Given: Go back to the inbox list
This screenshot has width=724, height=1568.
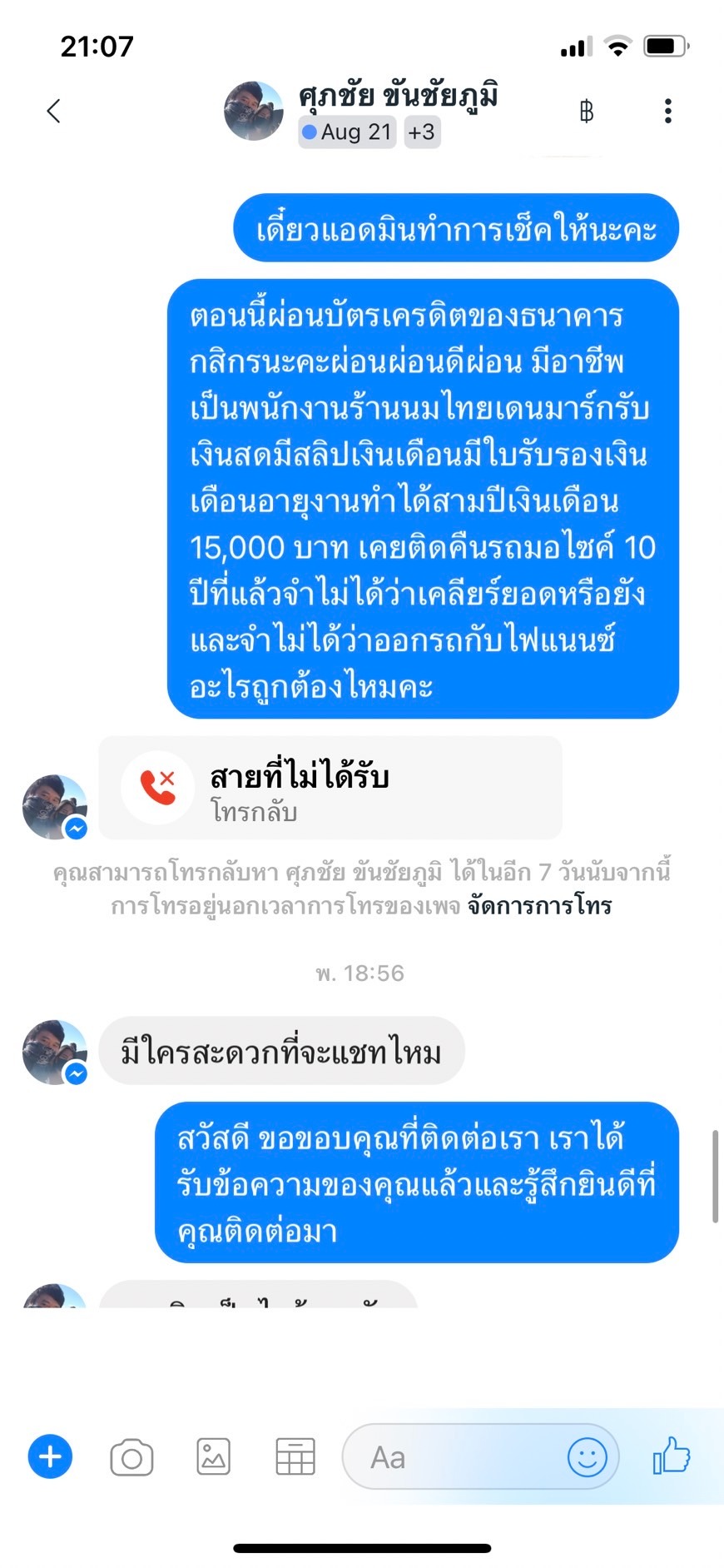Looking at the screenshot, I should 54,111.
